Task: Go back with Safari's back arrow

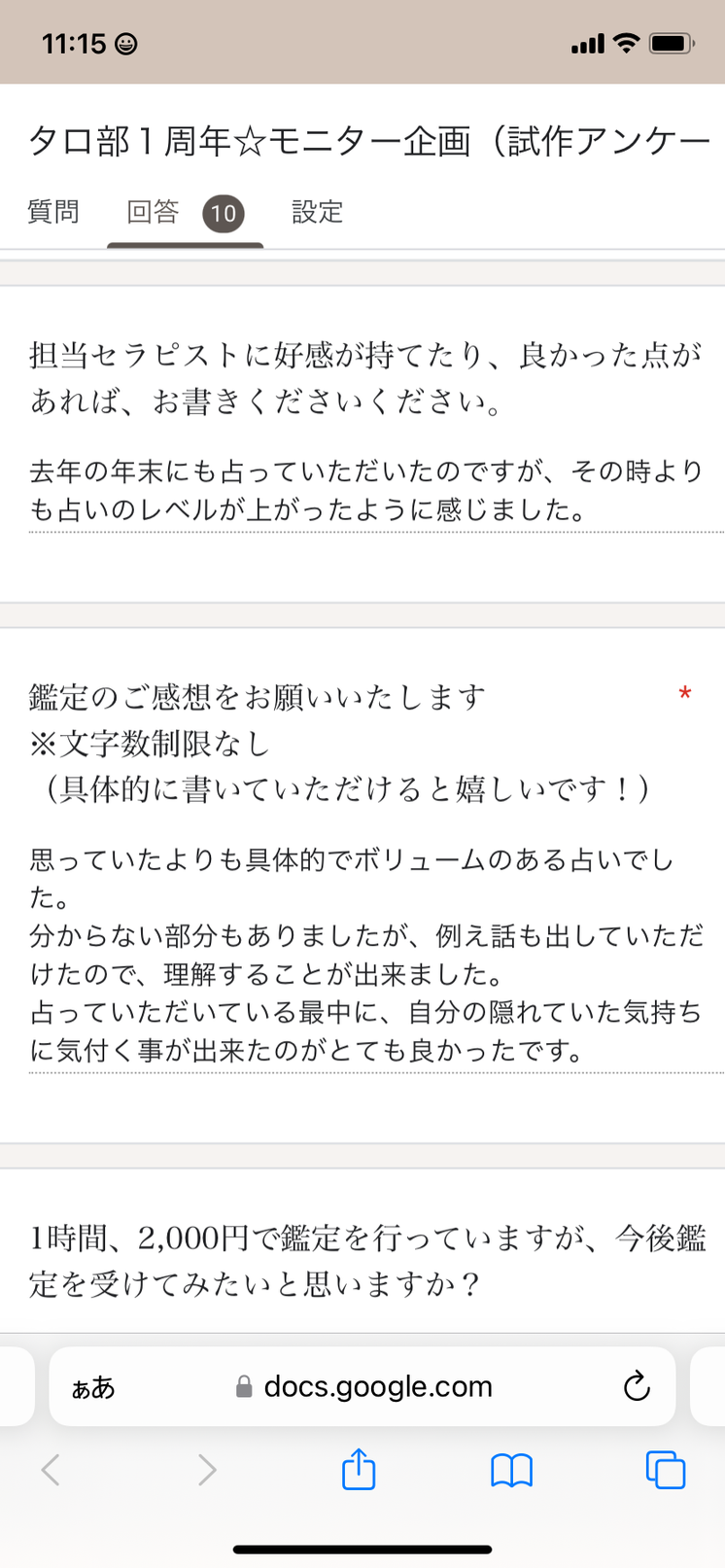Action: point(52,1470)
